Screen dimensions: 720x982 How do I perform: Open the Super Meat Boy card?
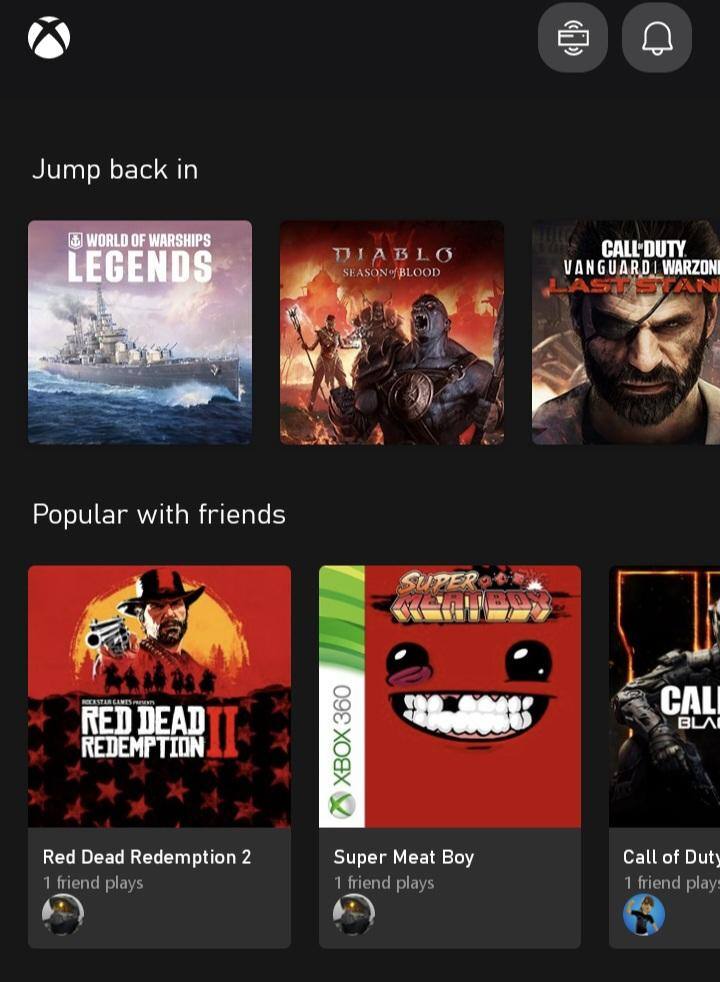(450, 755)
